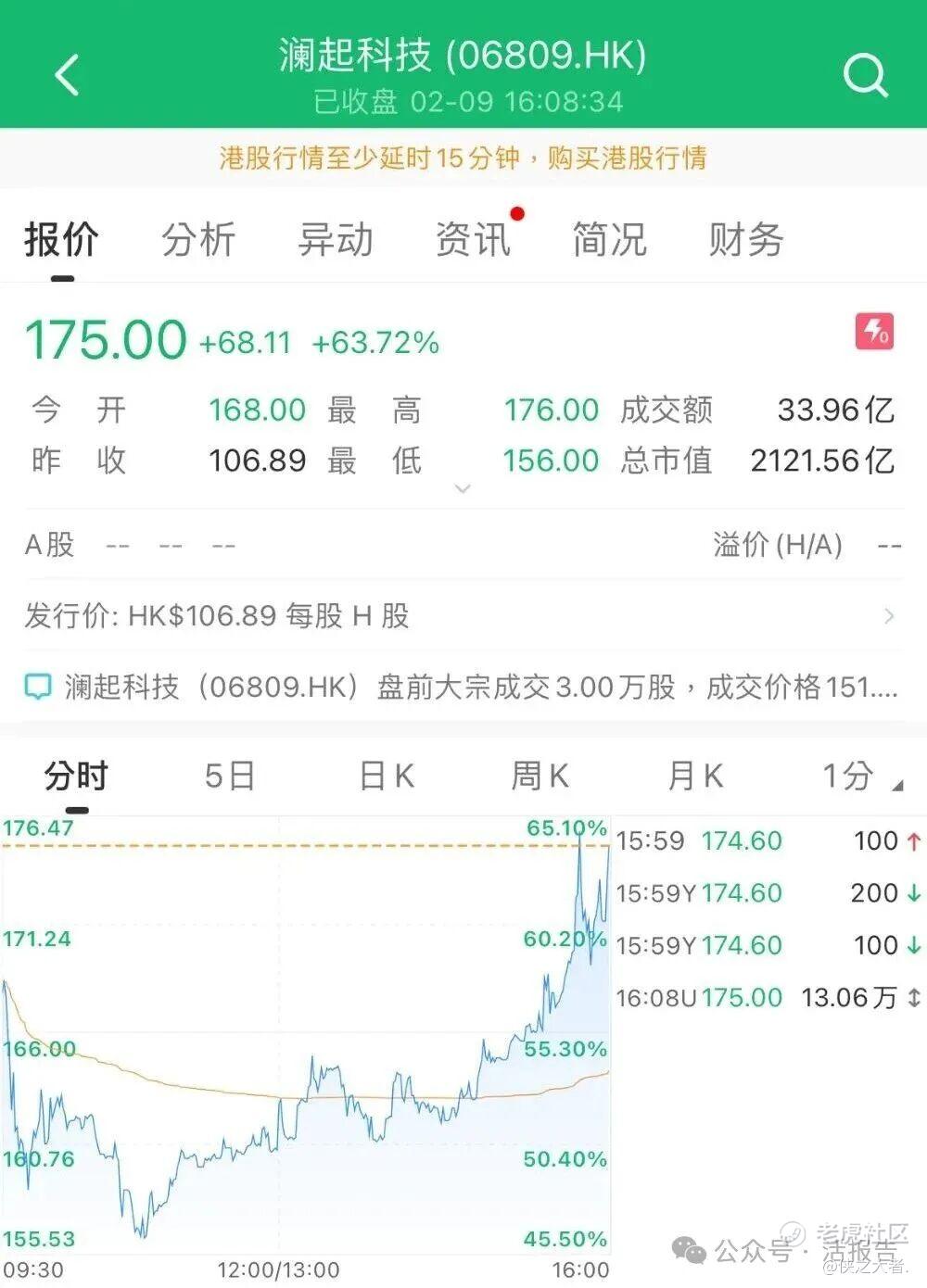927x1288 pixels.
Task: Select the 报价 tab
Action: [x=61, y=239]
